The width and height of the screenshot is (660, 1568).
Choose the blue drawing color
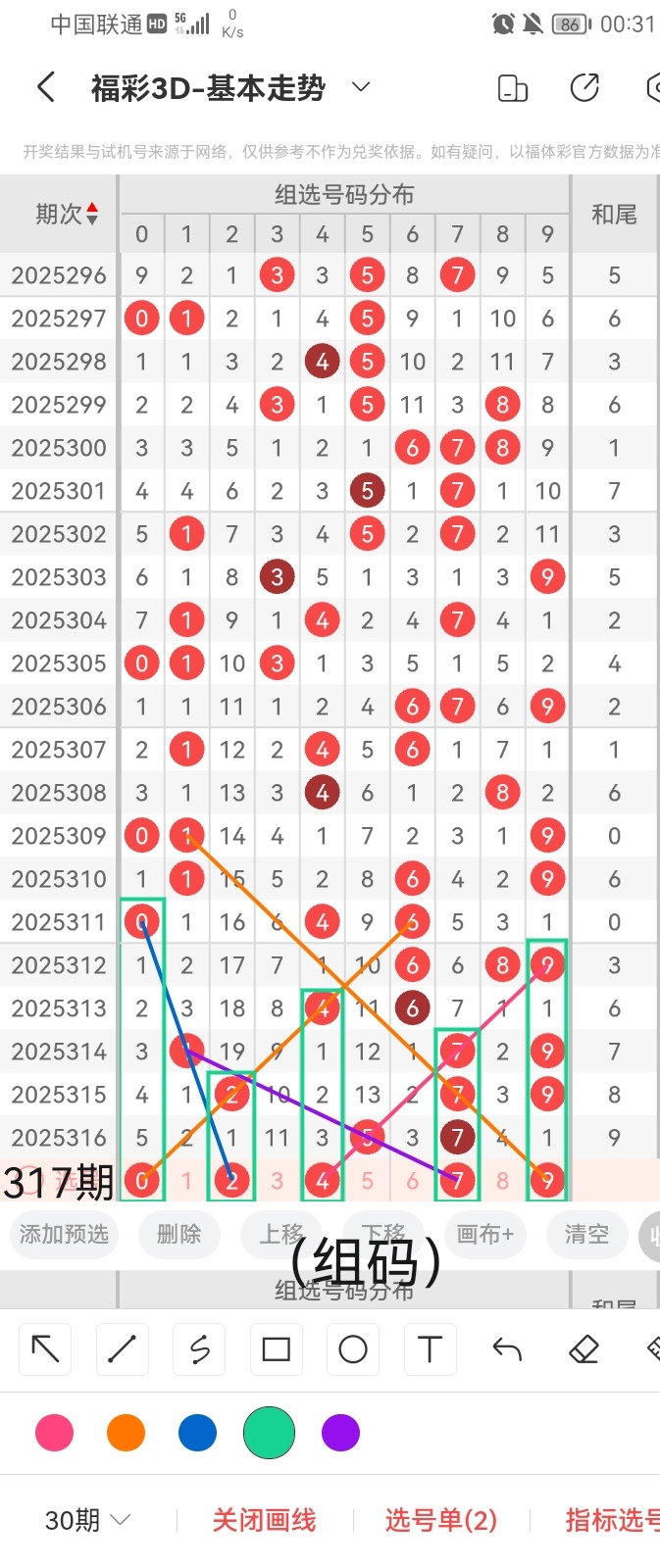click(197, 1433)
